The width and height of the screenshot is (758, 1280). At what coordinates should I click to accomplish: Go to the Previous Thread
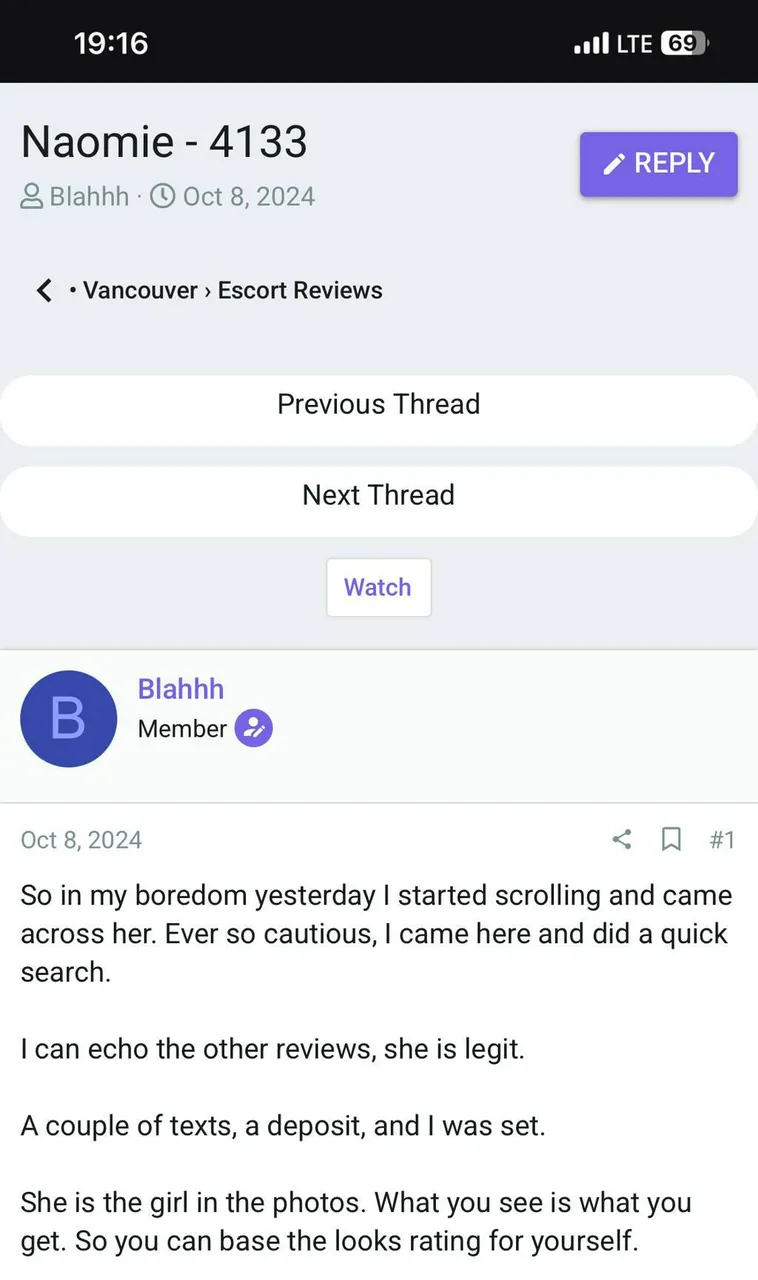pos(378,405)
